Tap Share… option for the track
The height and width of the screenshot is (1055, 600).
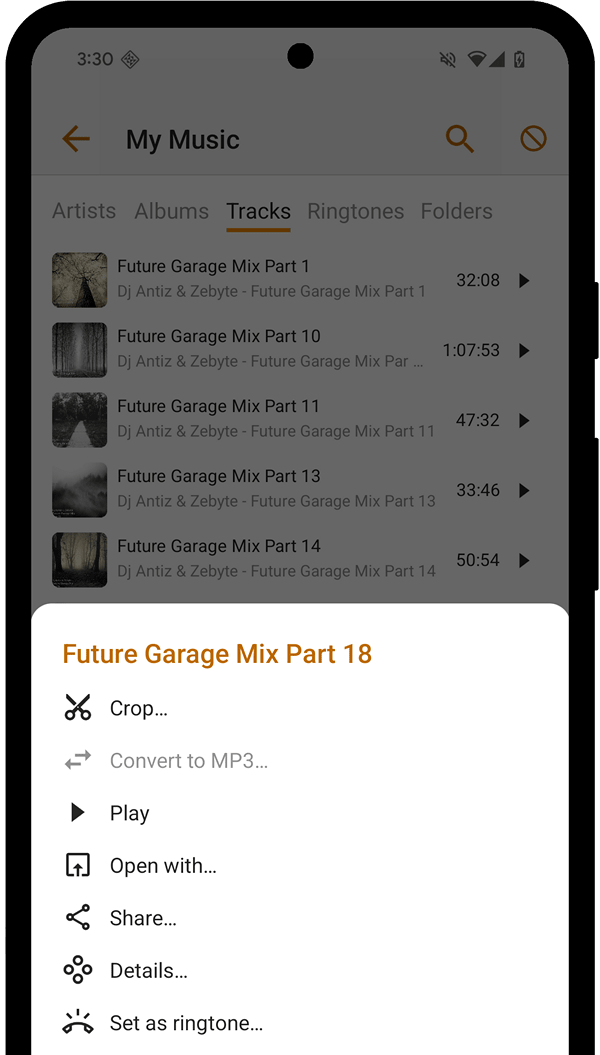click(143, 918)
